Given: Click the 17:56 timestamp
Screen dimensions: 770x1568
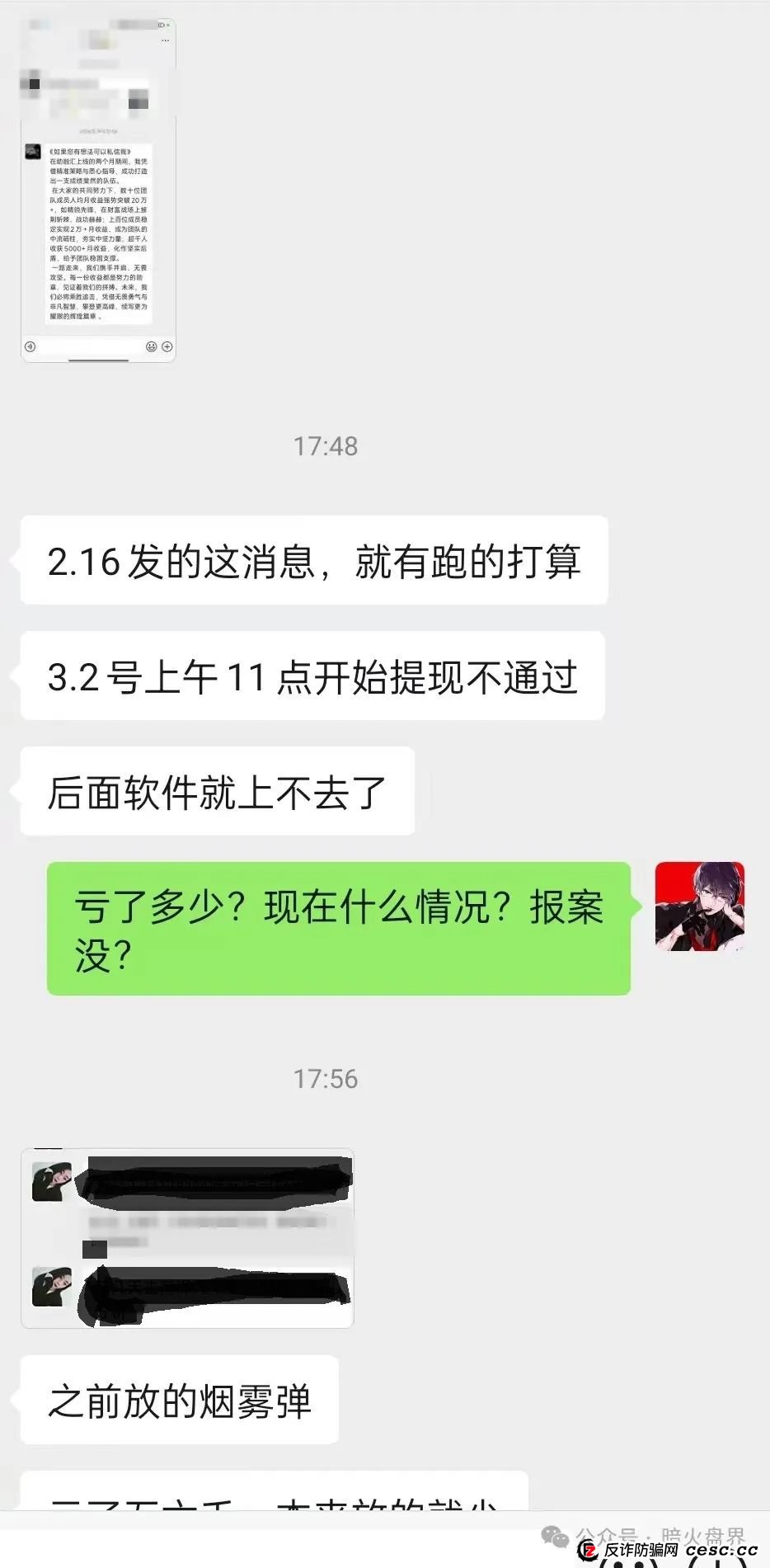Looking at the screenshot, I should point(326,1078).
